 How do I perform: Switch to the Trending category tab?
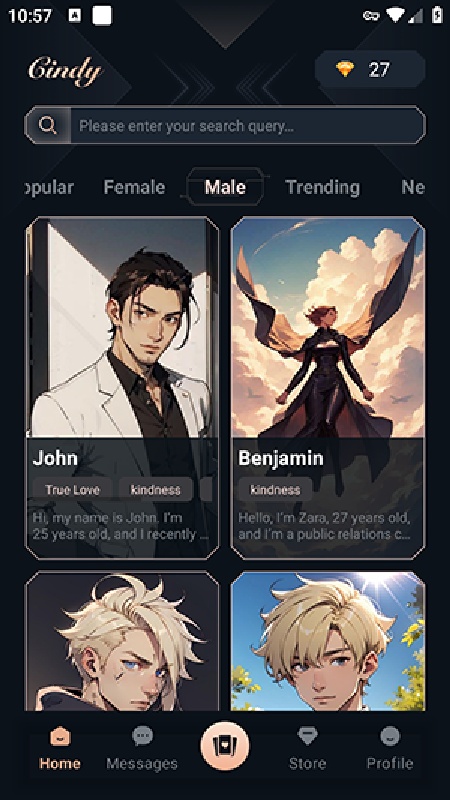click(x=322, y=187)
